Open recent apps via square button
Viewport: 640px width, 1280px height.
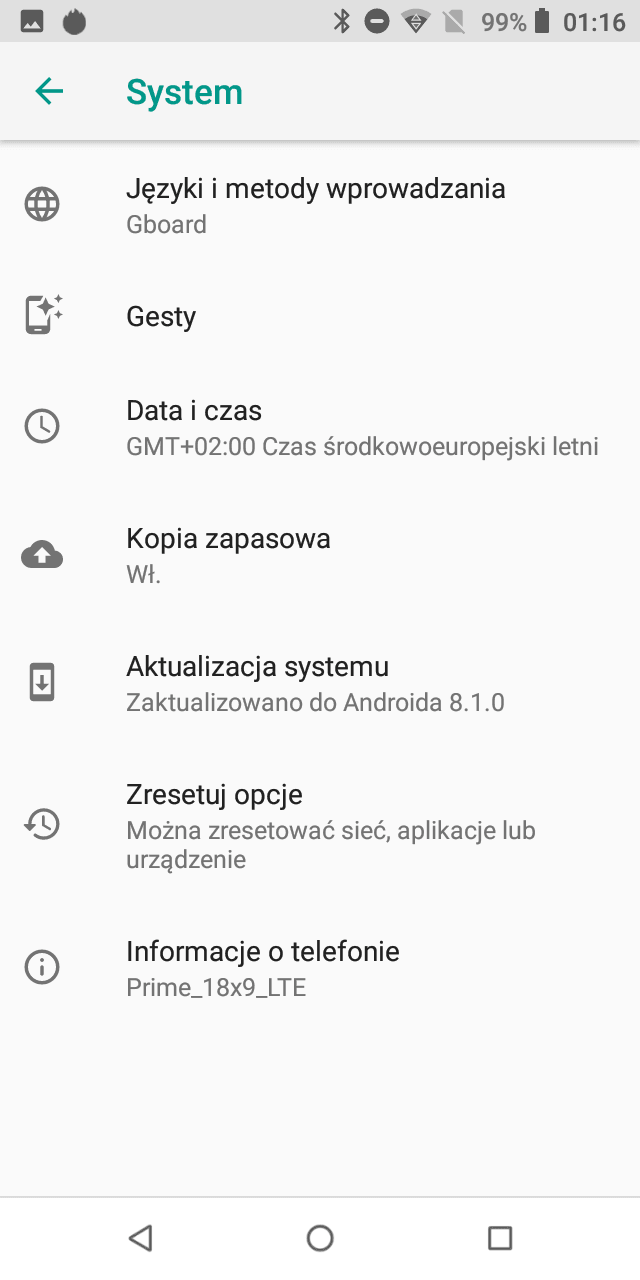click(500, 1239)
